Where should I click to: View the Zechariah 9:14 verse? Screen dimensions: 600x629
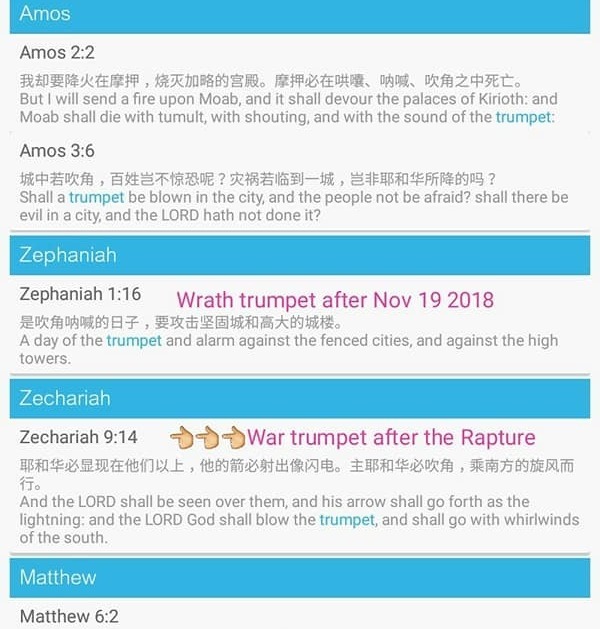coord(79,437)
